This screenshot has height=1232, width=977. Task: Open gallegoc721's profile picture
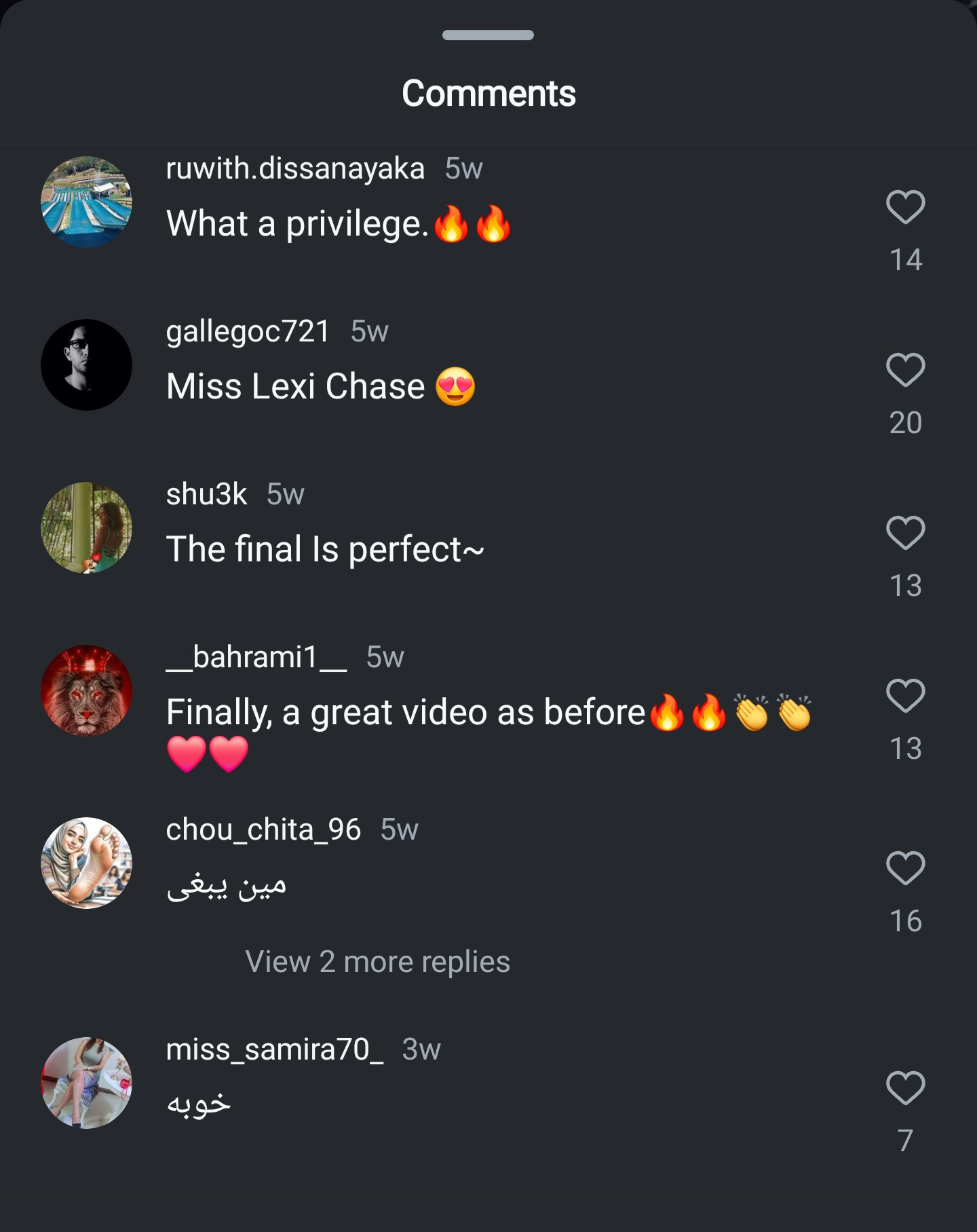[86, 365]
